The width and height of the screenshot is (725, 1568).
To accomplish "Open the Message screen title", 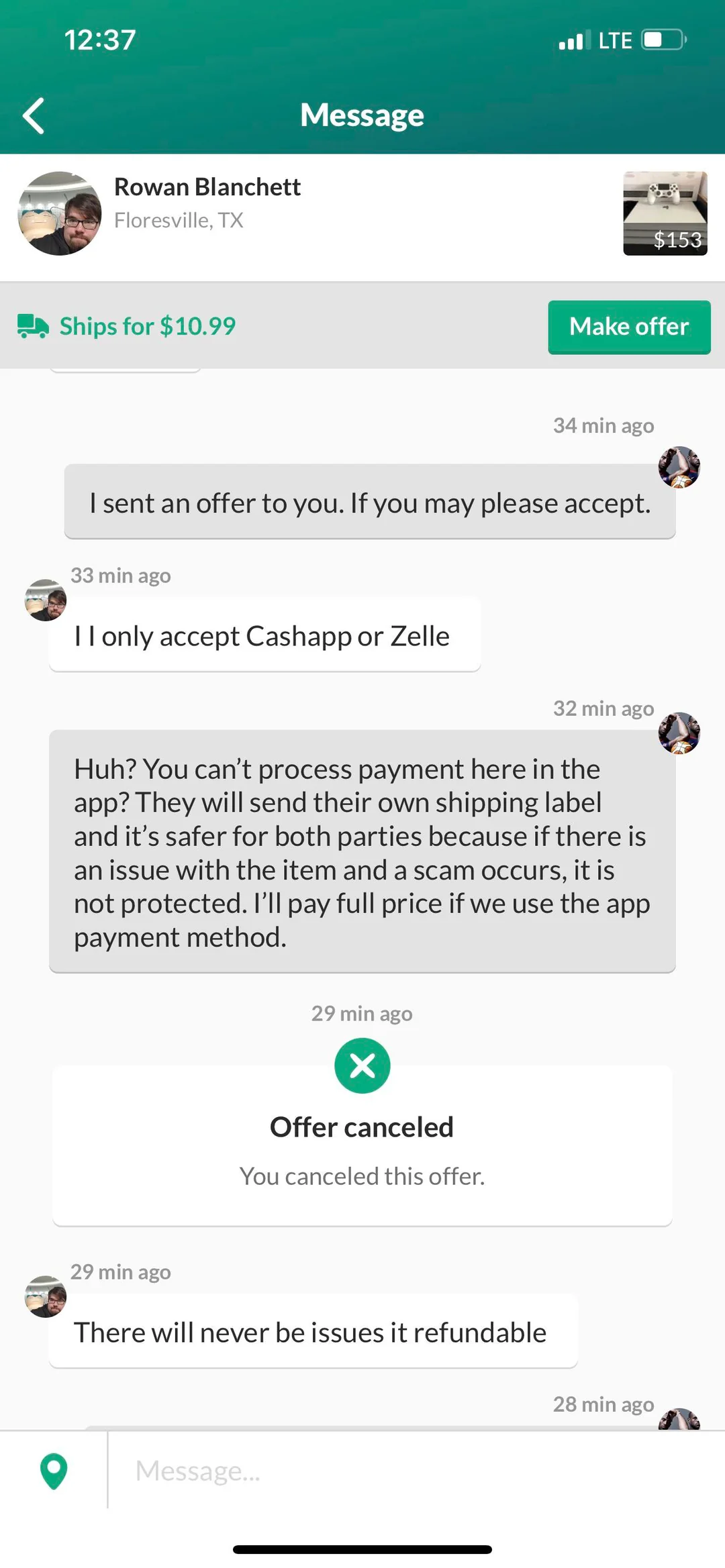I will (362, 115).
